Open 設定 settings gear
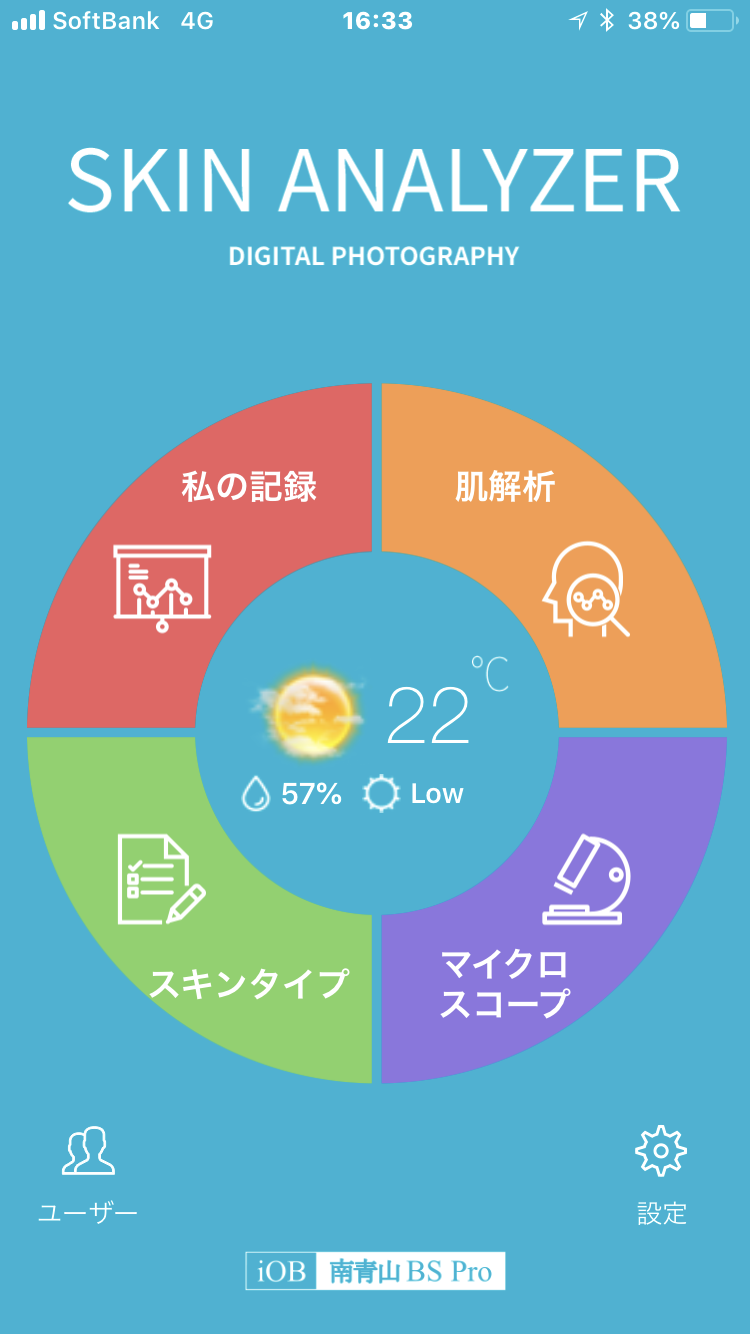Screen dimensions: 750x1334 click(661, 1175)
